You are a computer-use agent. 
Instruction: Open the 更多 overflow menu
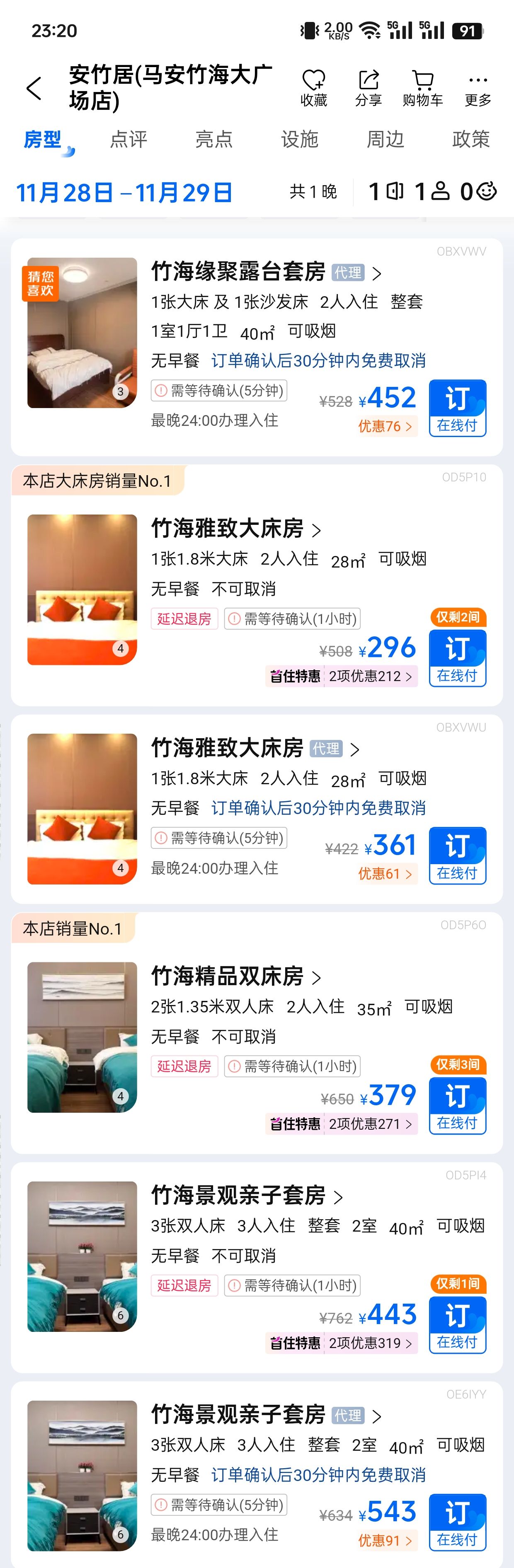tap(478, 88)
